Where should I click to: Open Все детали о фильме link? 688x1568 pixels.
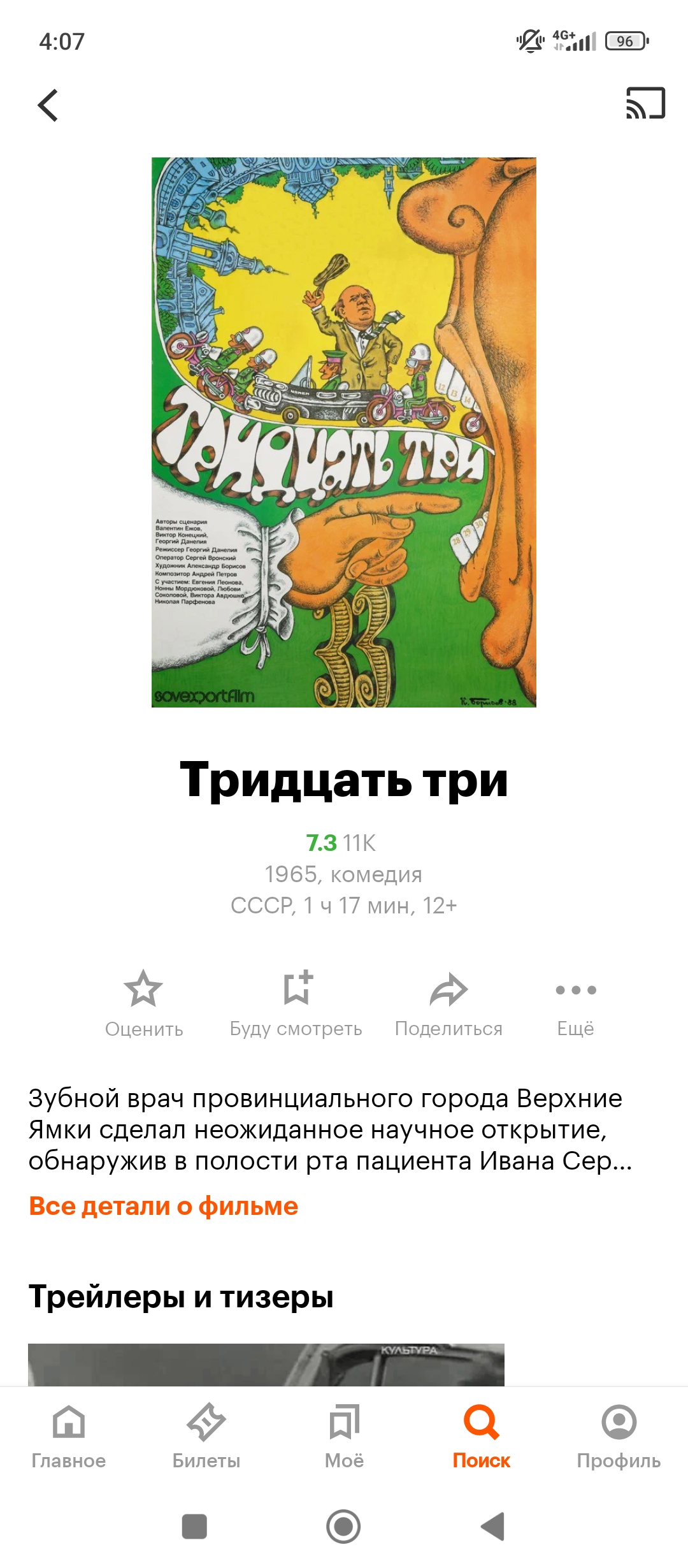pyautogui.click(x=164, y=1206)
